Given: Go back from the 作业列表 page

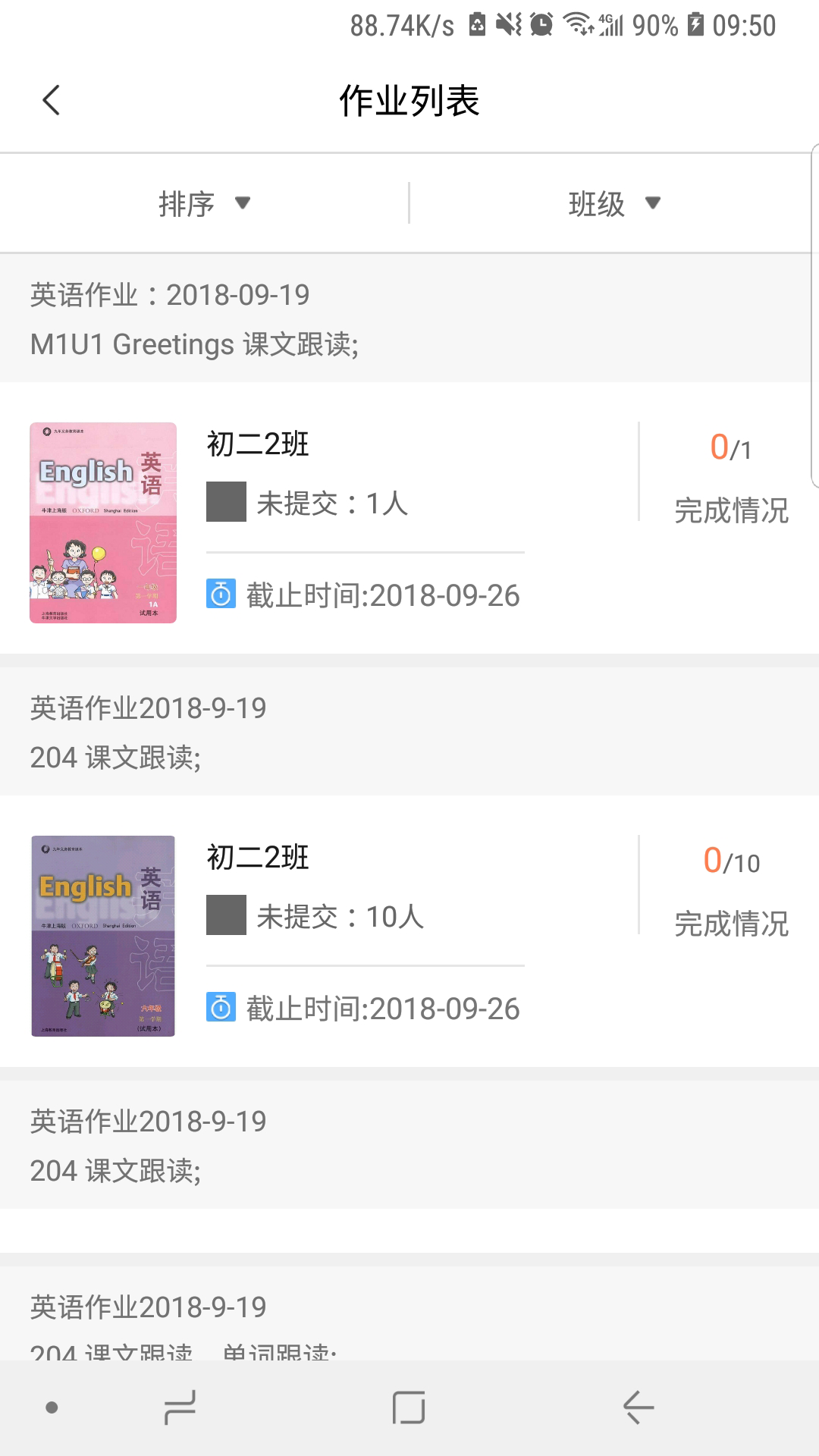Looking at the screenshot, I should point(52,100).
